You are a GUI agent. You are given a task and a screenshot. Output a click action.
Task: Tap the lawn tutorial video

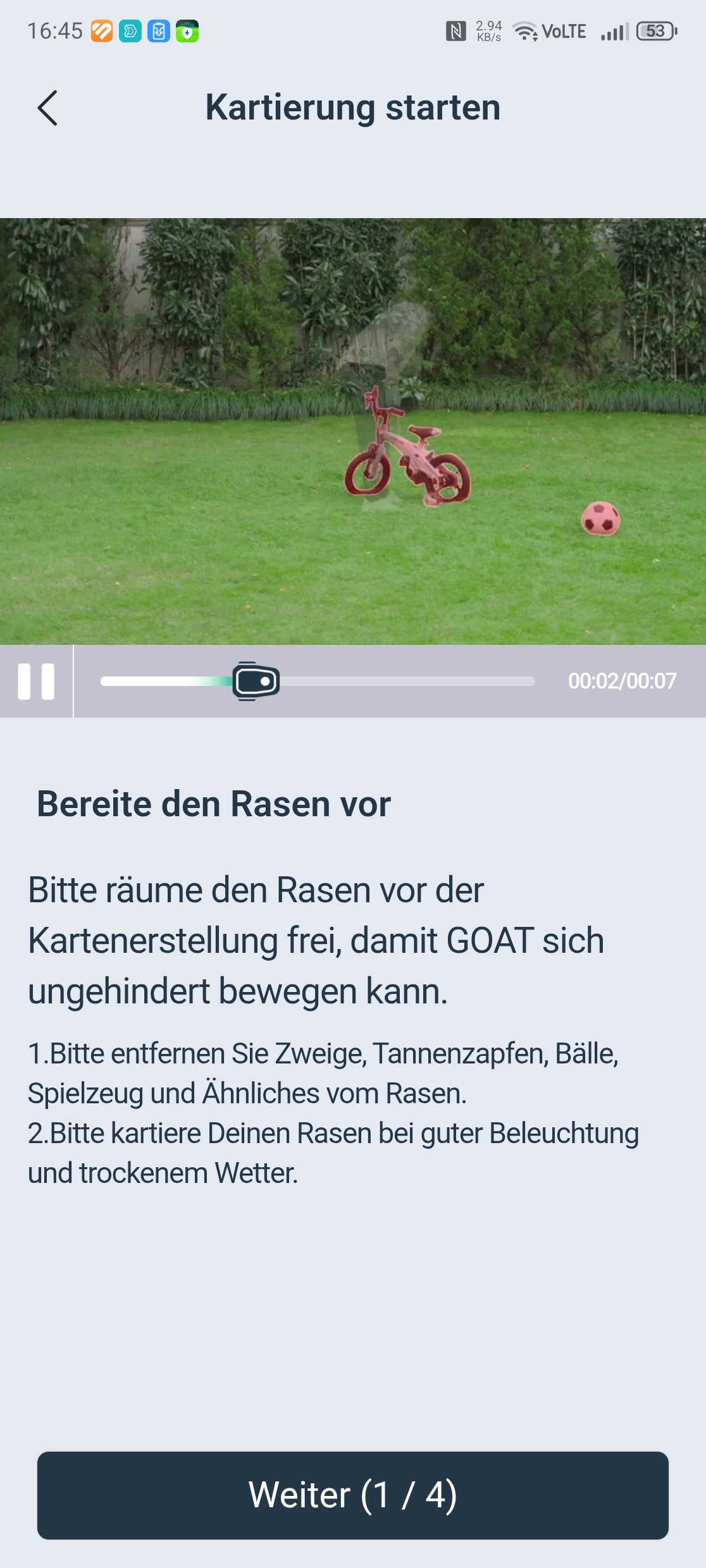coord(353,431)
